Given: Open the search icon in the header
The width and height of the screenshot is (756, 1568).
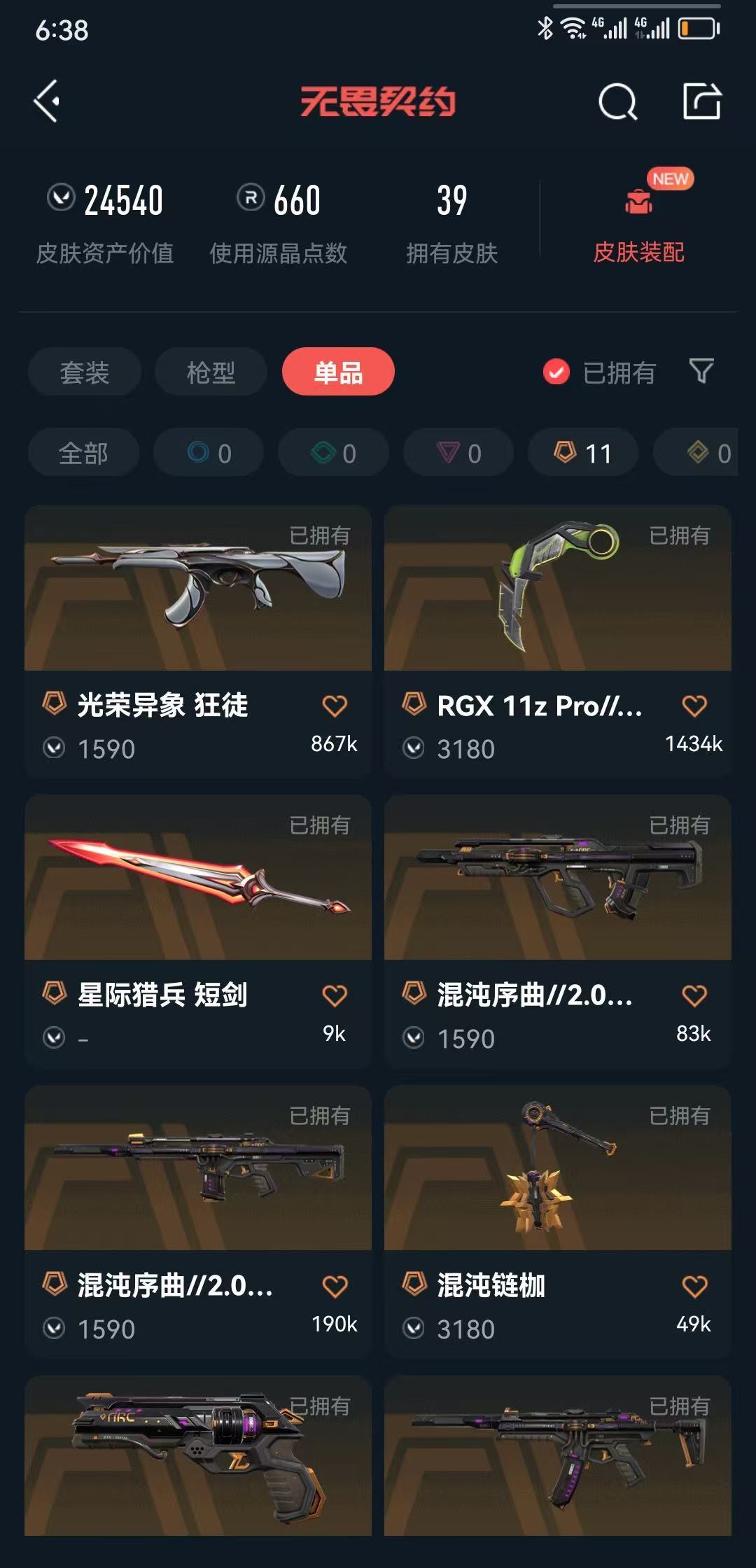Looking at the screenshot, I should click(617, 102).
